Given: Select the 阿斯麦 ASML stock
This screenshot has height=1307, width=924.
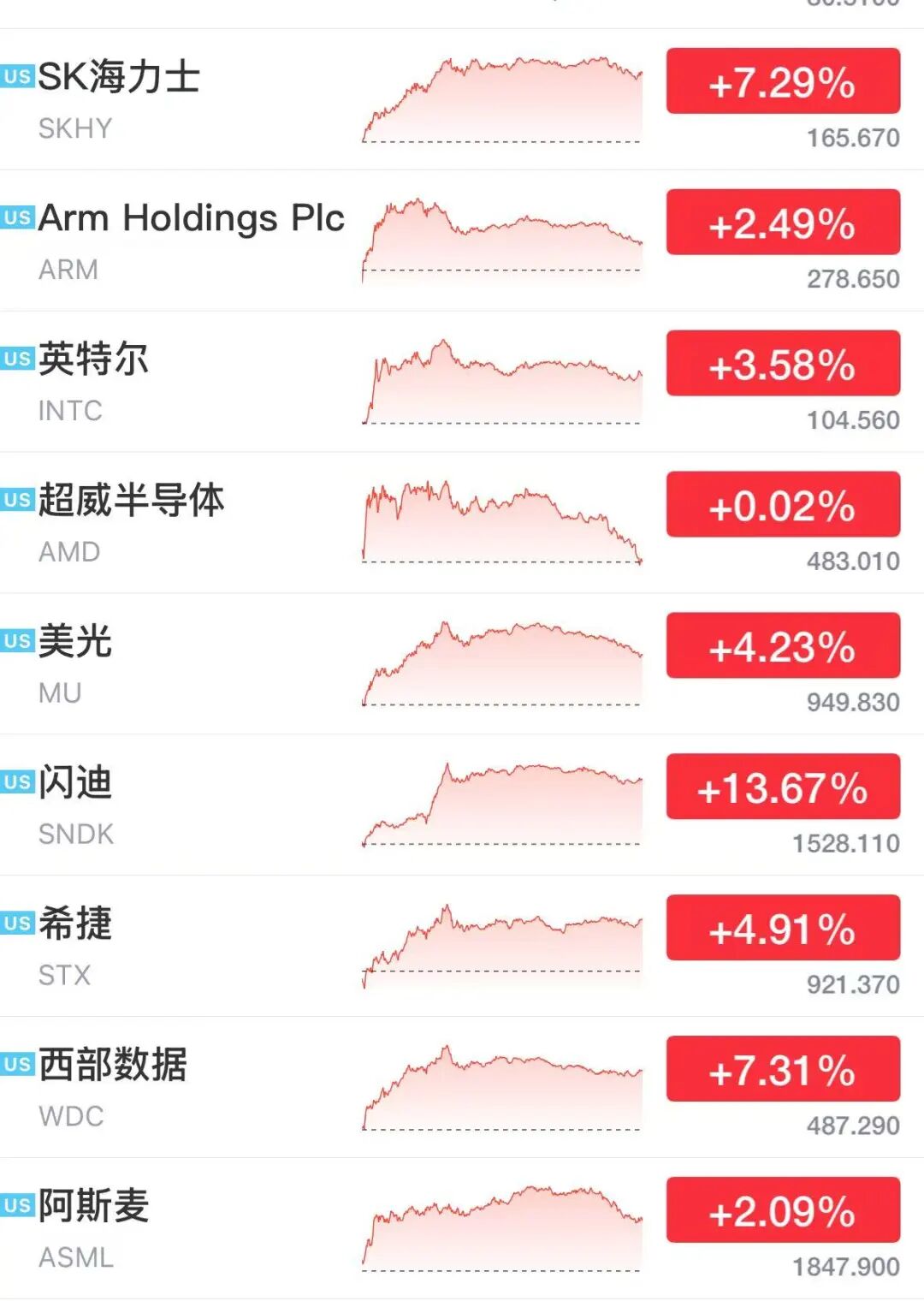Looking at the screenshot, I should point(462,1229).
